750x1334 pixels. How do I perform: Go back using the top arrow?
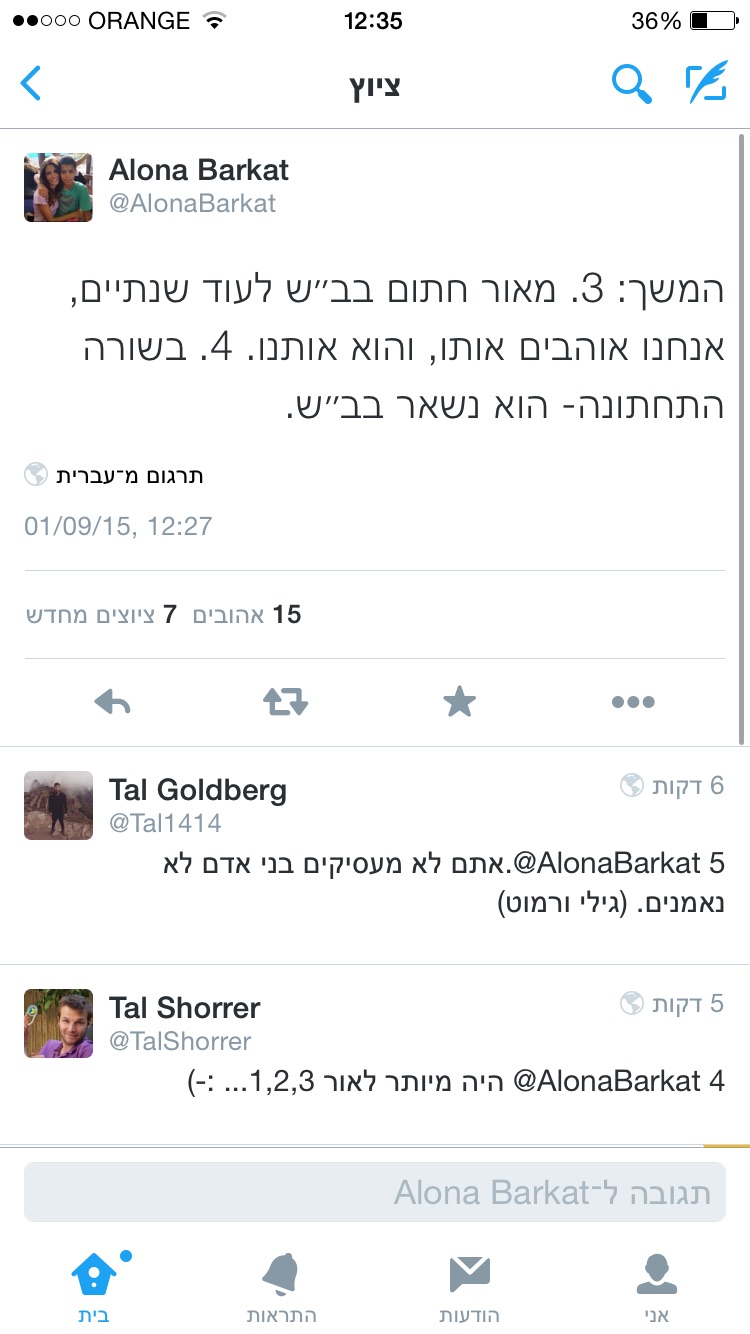coord(31,84)
